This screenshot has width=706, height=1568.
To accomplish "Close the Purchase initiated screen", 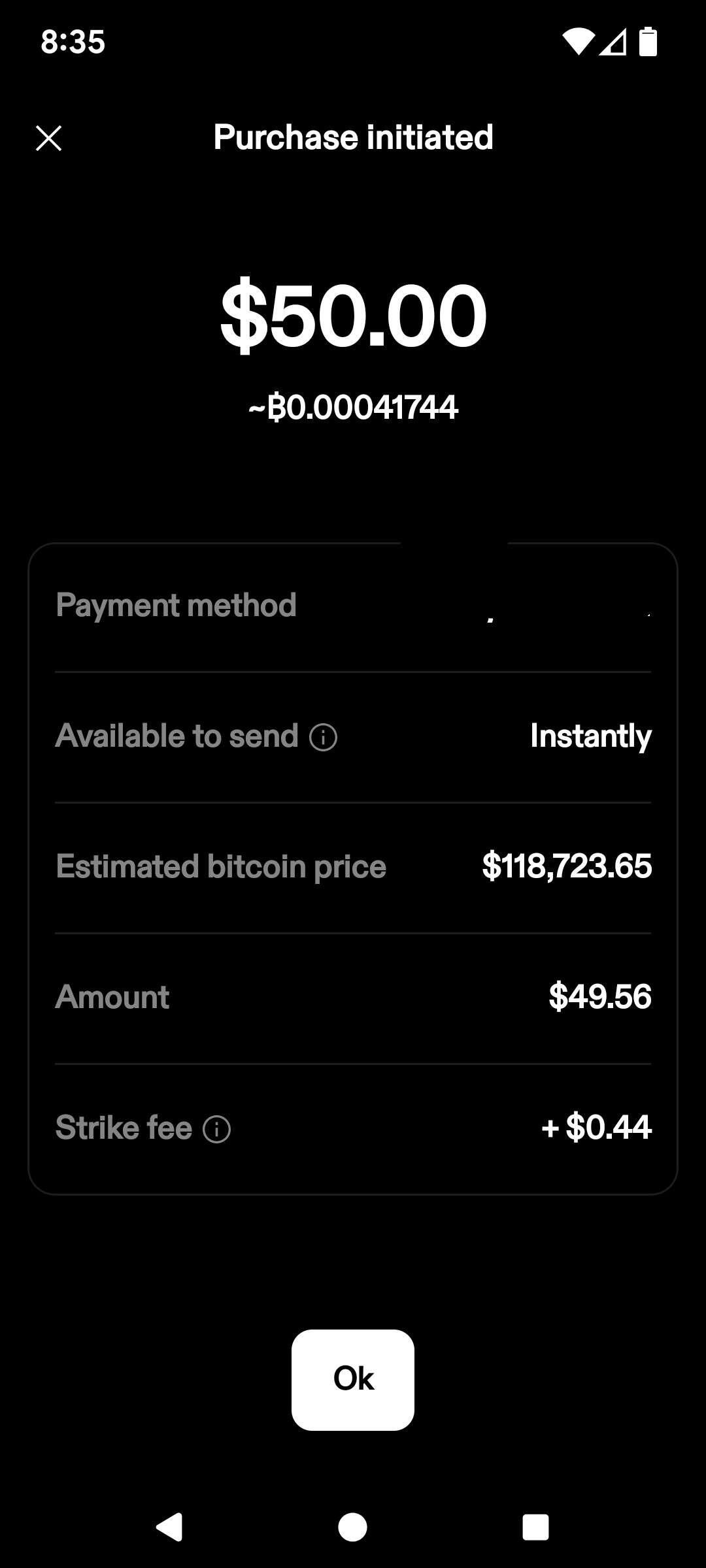I will (x=48, y=138).
